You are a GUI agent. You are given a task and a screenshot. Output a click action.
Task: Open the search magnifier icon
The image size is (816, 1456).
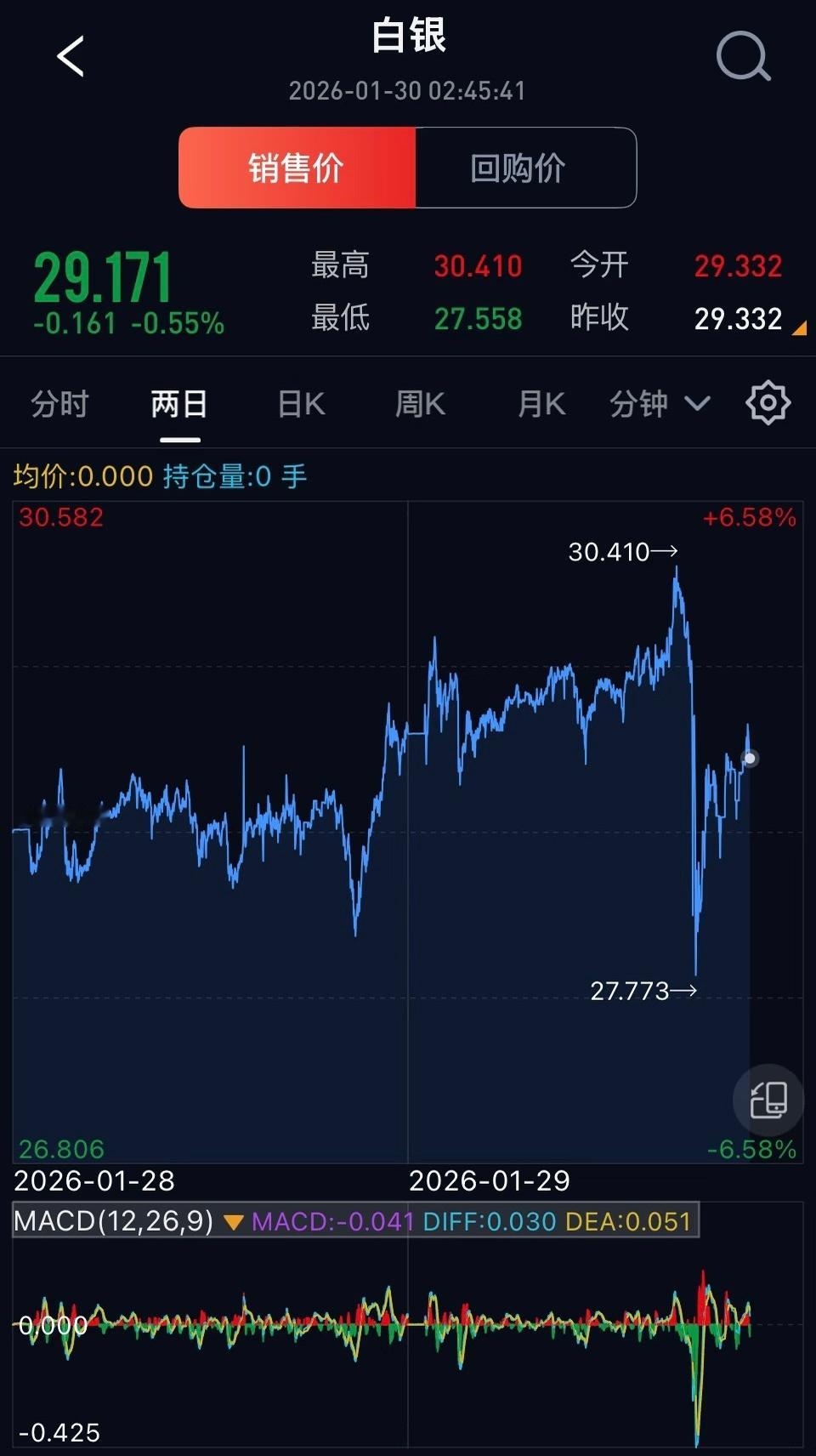[x=742, y=56]
